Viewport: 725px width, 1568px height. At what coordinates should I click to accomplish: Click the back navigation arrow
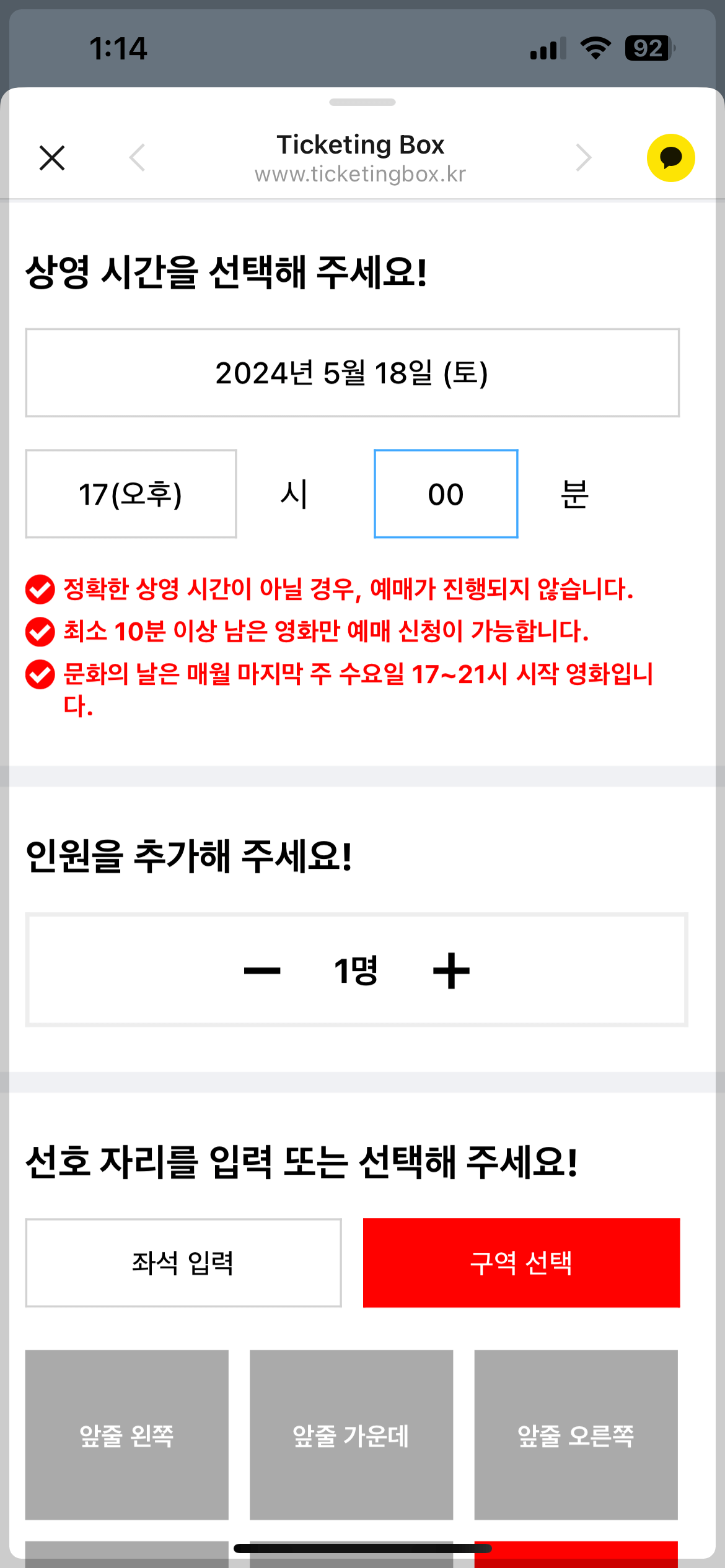pyautogui.click(x=137, y=157)
